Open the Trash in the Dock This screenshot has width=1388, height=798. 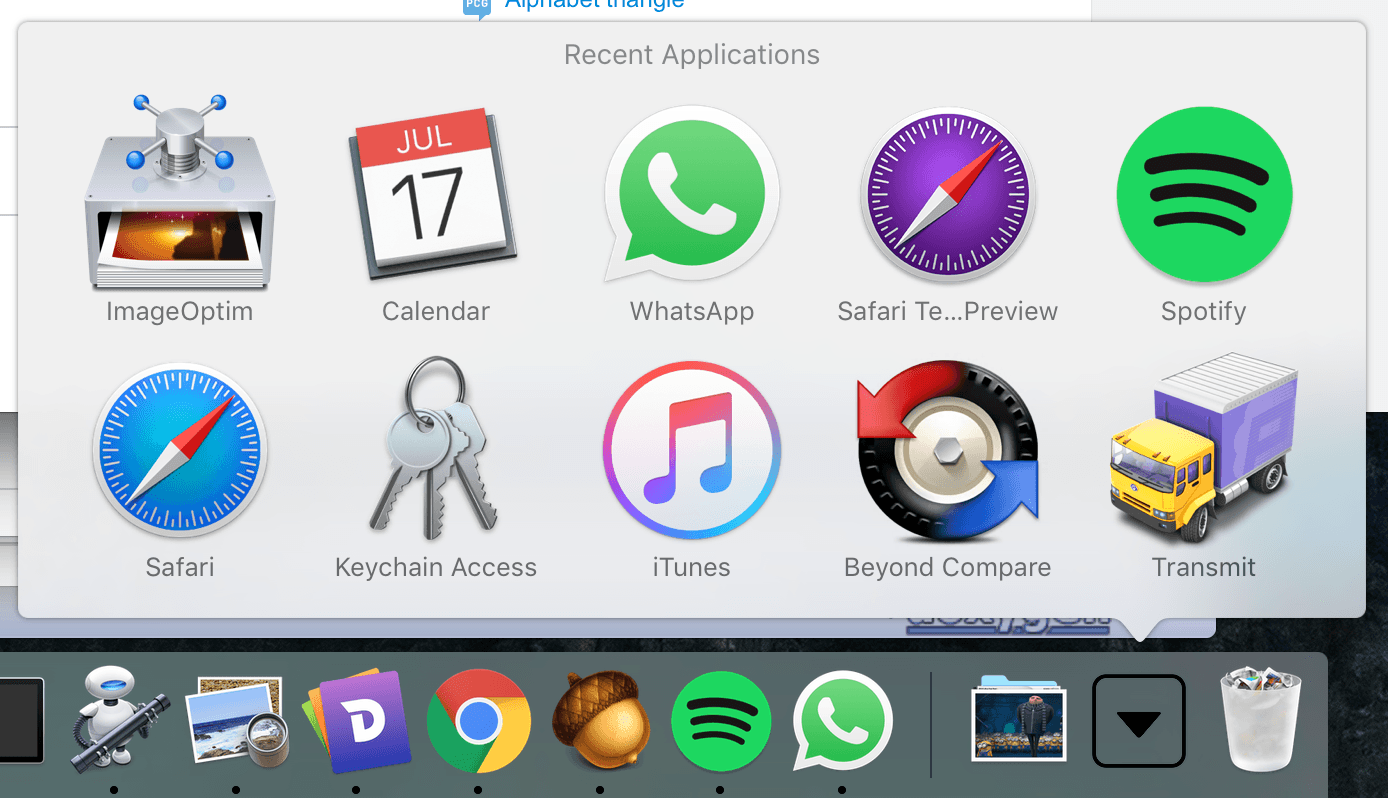click(x=1261, y=721)
